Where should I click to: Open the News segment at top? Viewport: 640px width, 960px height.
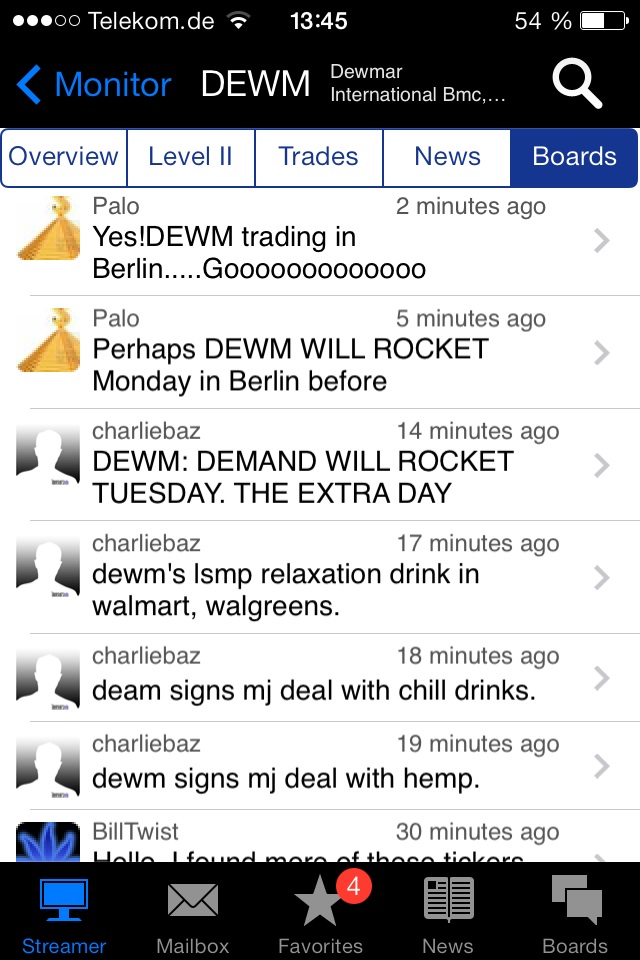[x=447, y=157]
